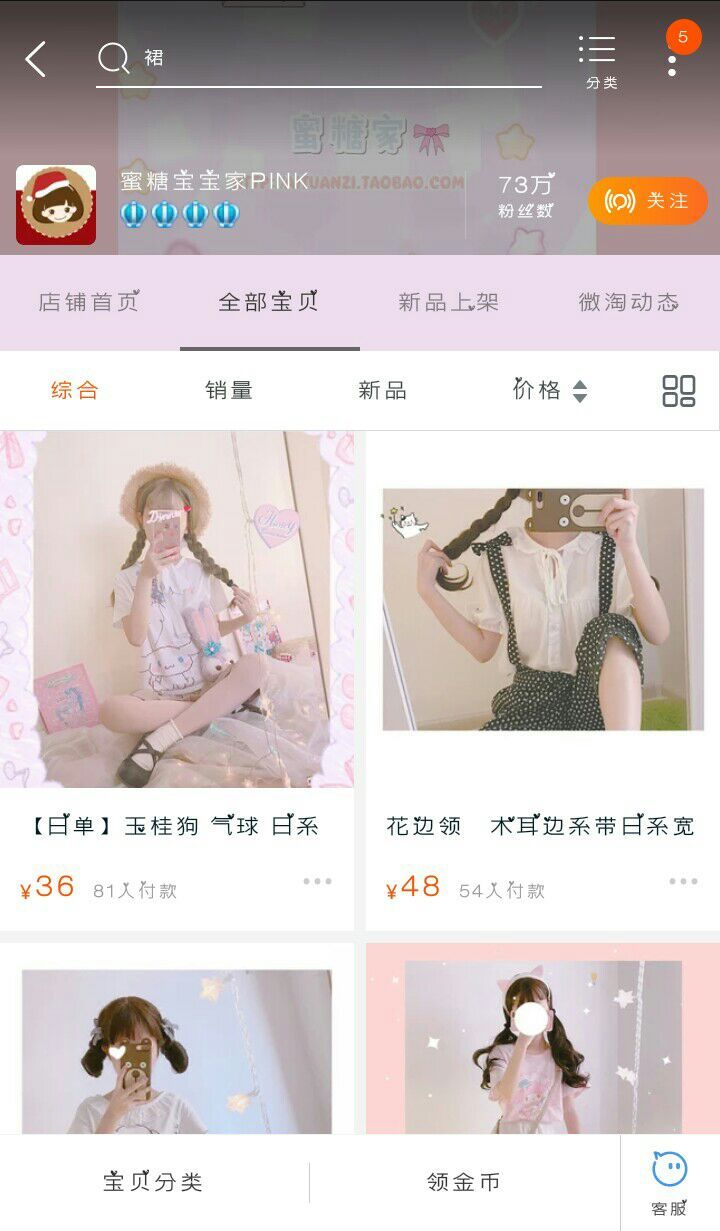720x1231 pixels.
Task: Go back using the top-left arrow
Action: pyautogui.click(x=36, y=59)
